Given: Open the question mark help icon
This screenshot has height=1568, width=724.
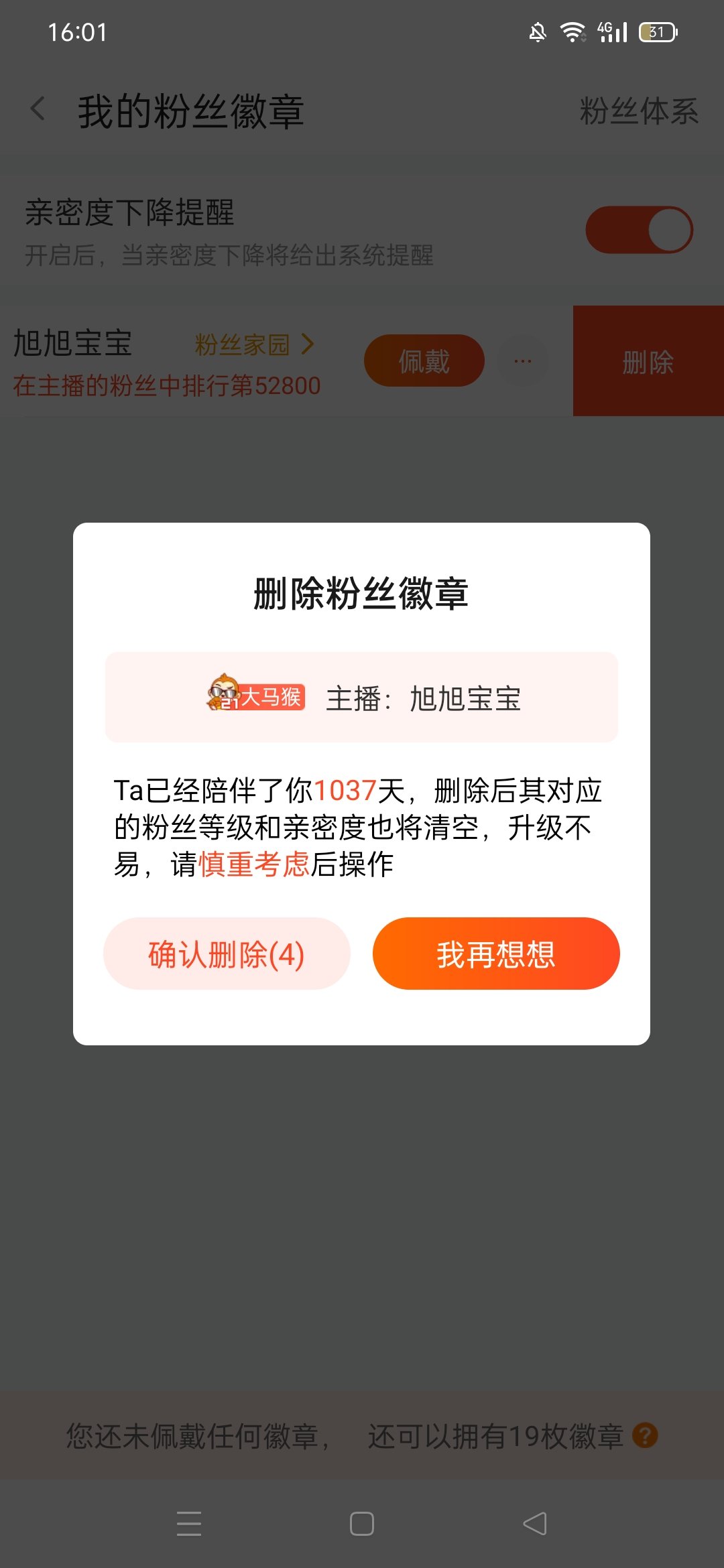Looking at the screenshot, I should click(646, 1435).
